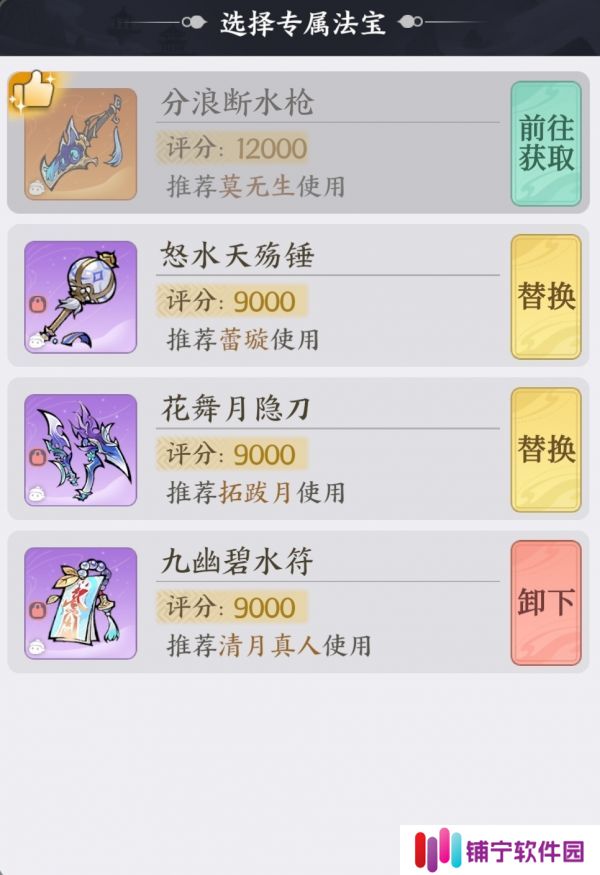Open the 怒水天殇锤 item icon
The image size is (600, 875).
point(80,297)
